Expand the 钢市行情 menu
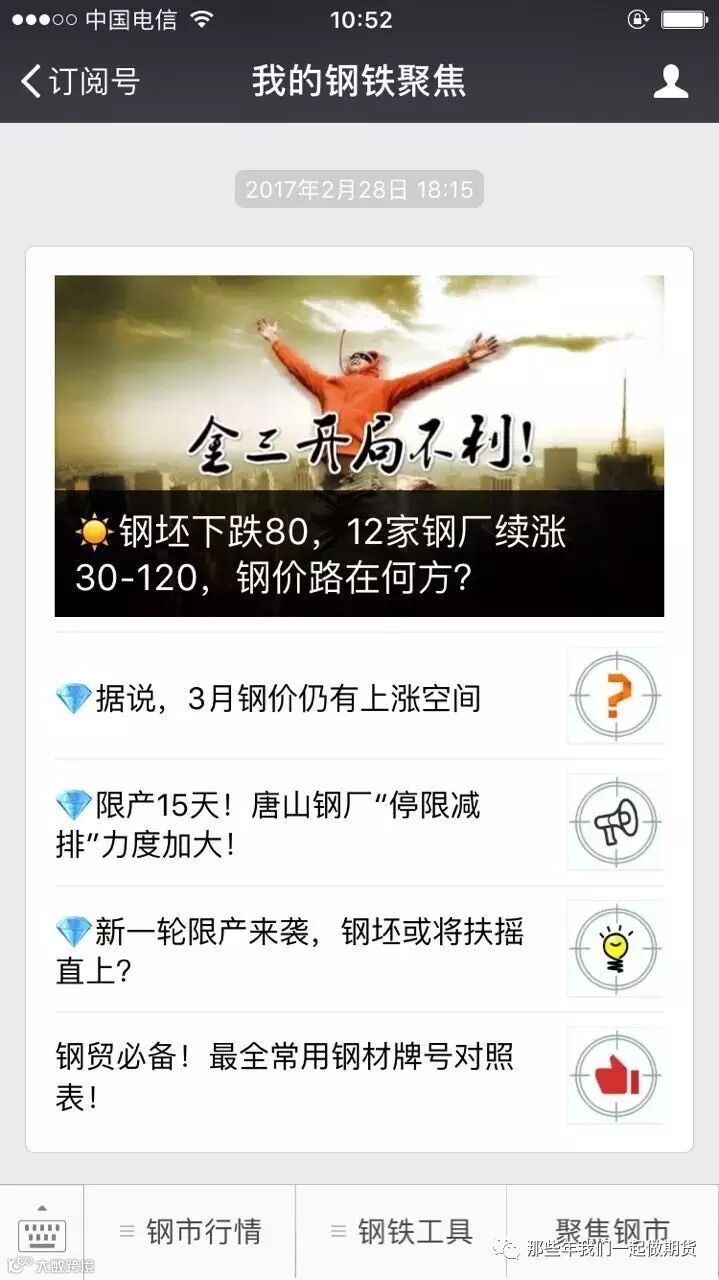 click(x=190, y=1232)
